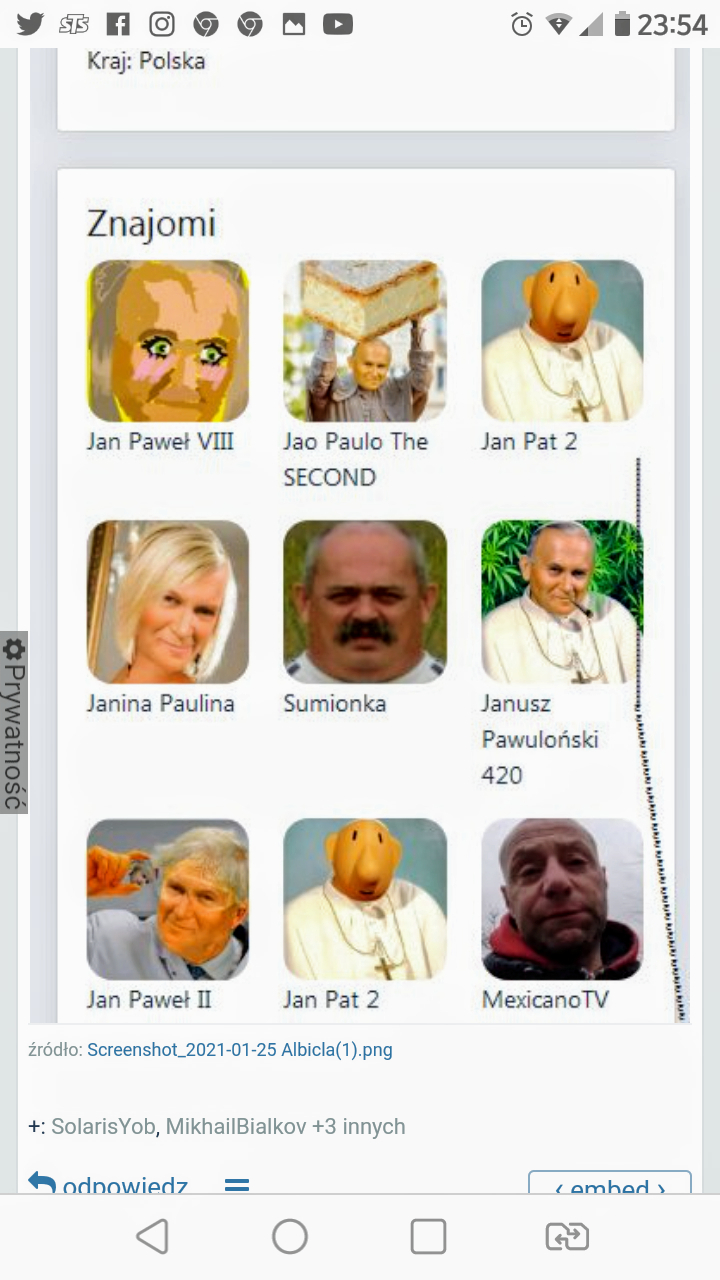
Task: Go back using the system back button
Action: coord(152,1237)
